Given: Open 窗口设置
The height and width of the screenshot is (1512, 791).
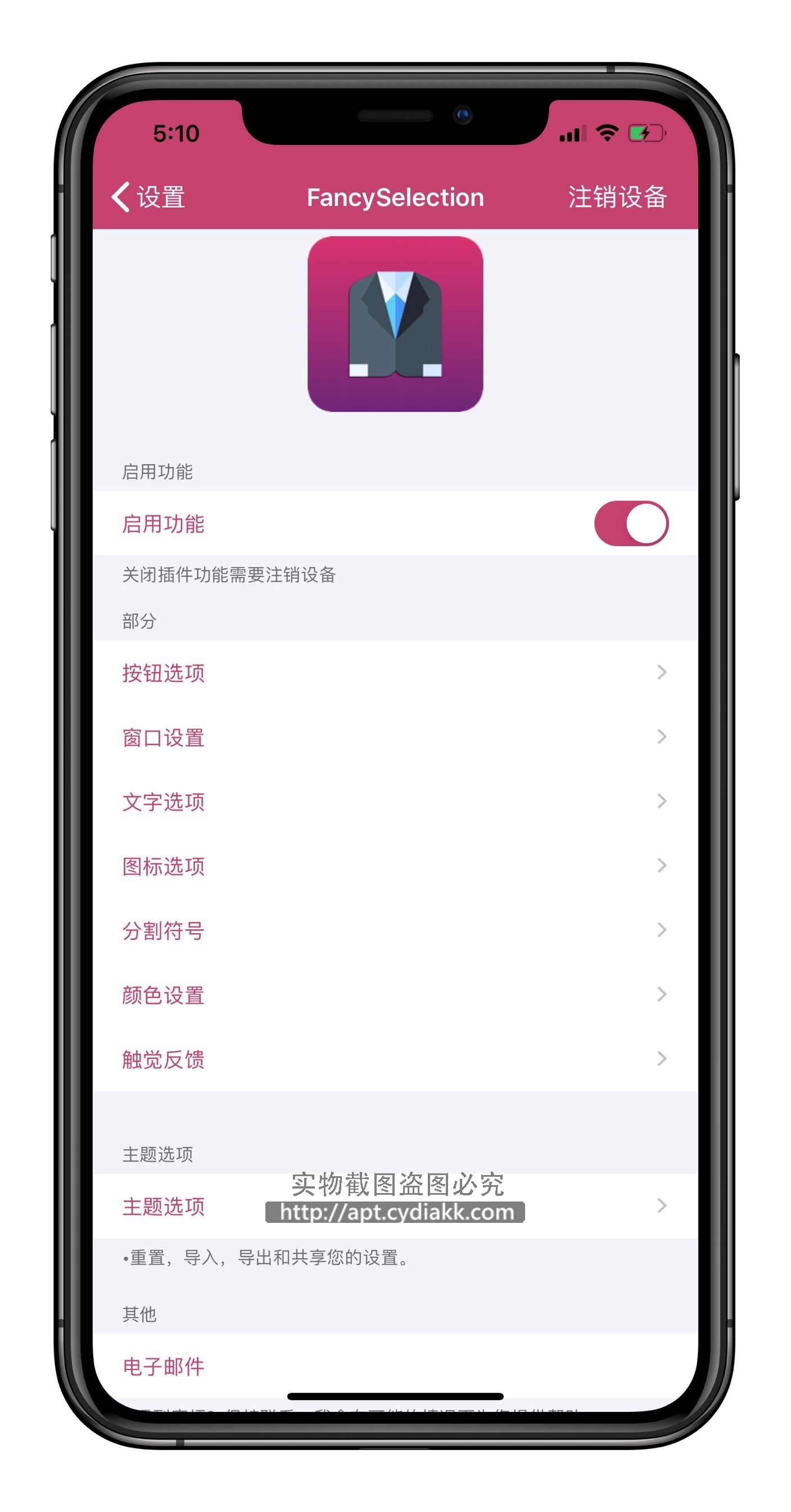Looking at the screenshot, I should [x=396, y=737].
